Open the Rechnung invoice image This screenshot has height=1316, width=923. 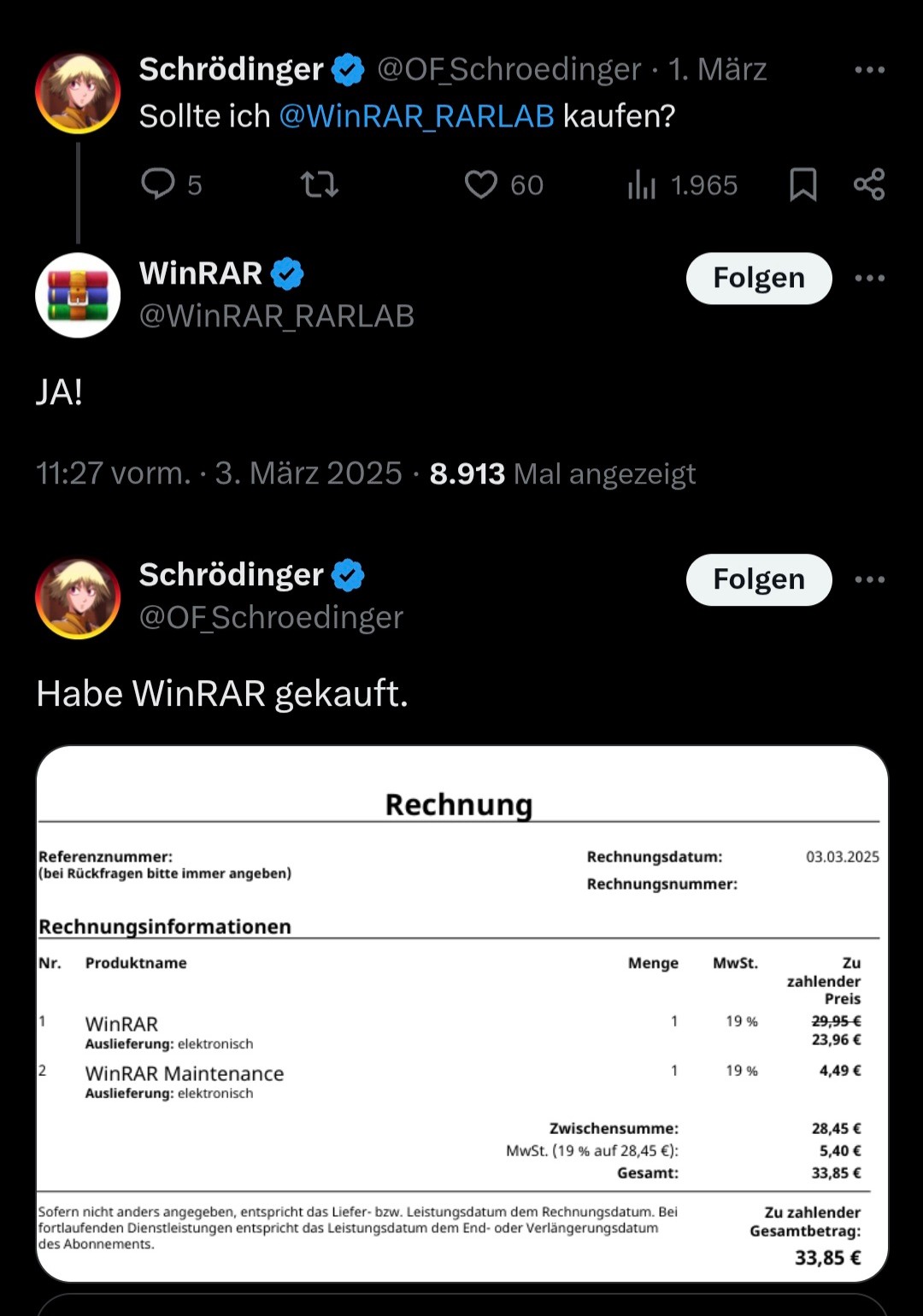pos(461,1013)
